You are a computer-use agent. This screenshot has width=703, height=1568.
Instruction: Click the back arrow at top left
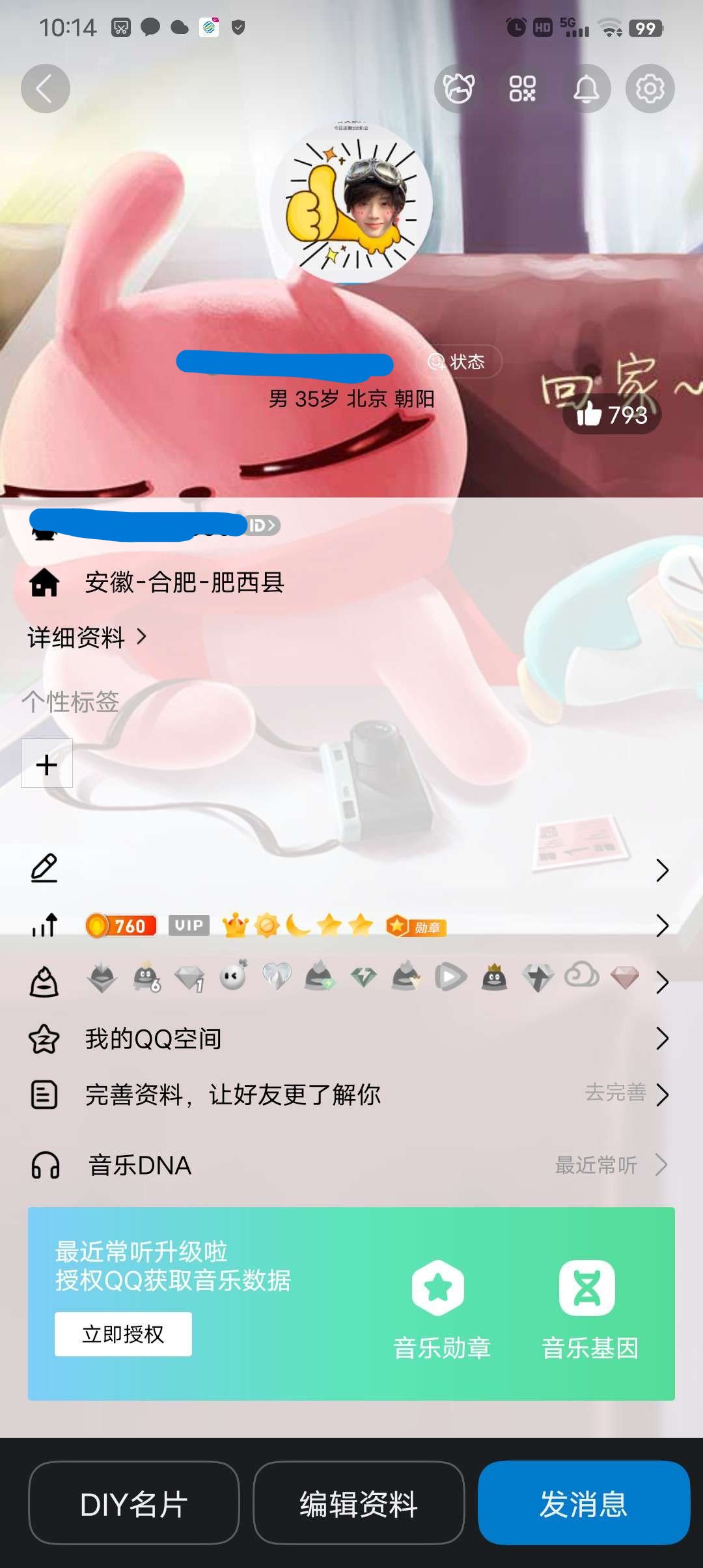46,89
